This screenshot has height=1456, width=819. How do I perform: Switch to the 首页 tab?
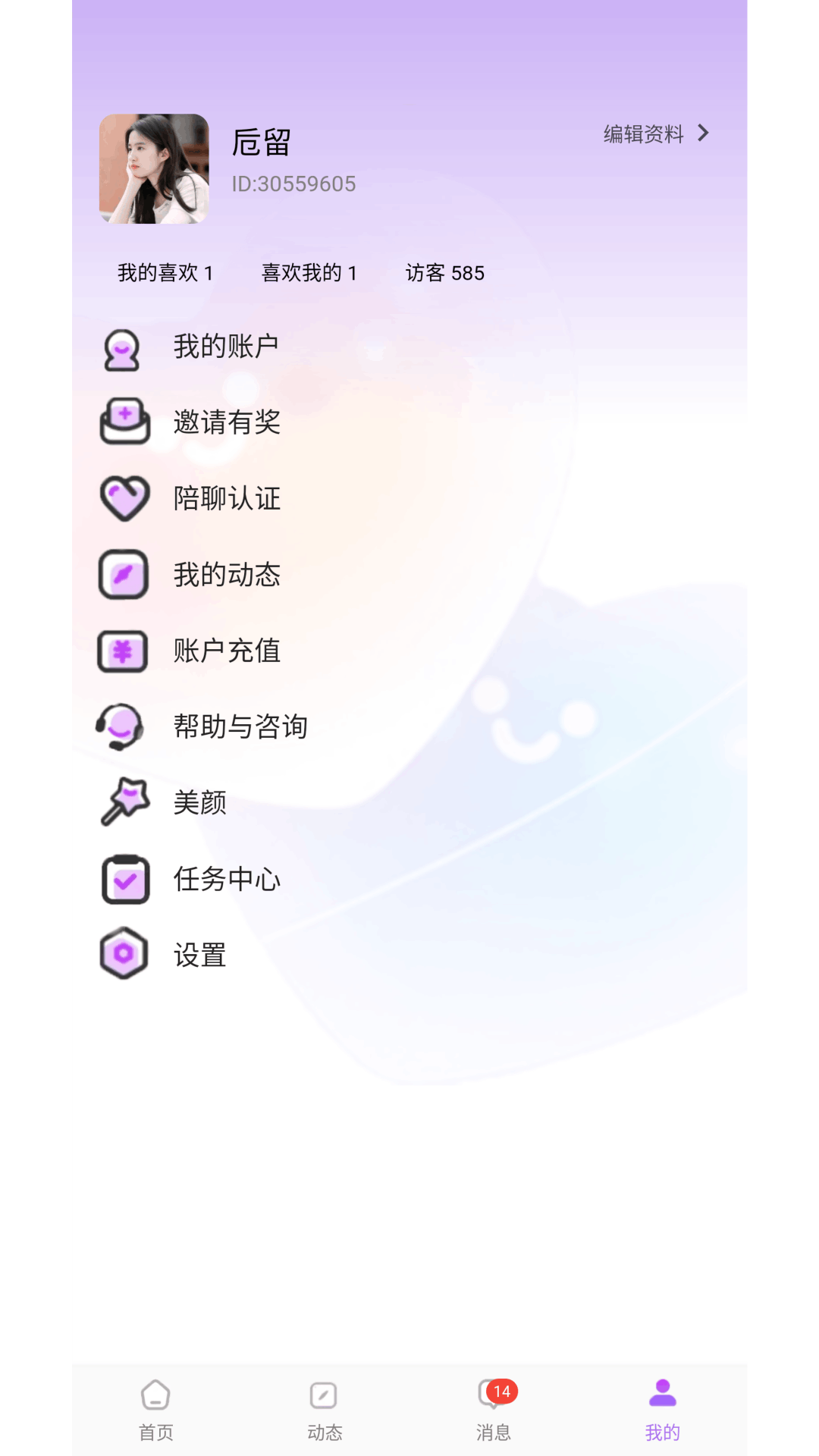[155, 1410]
